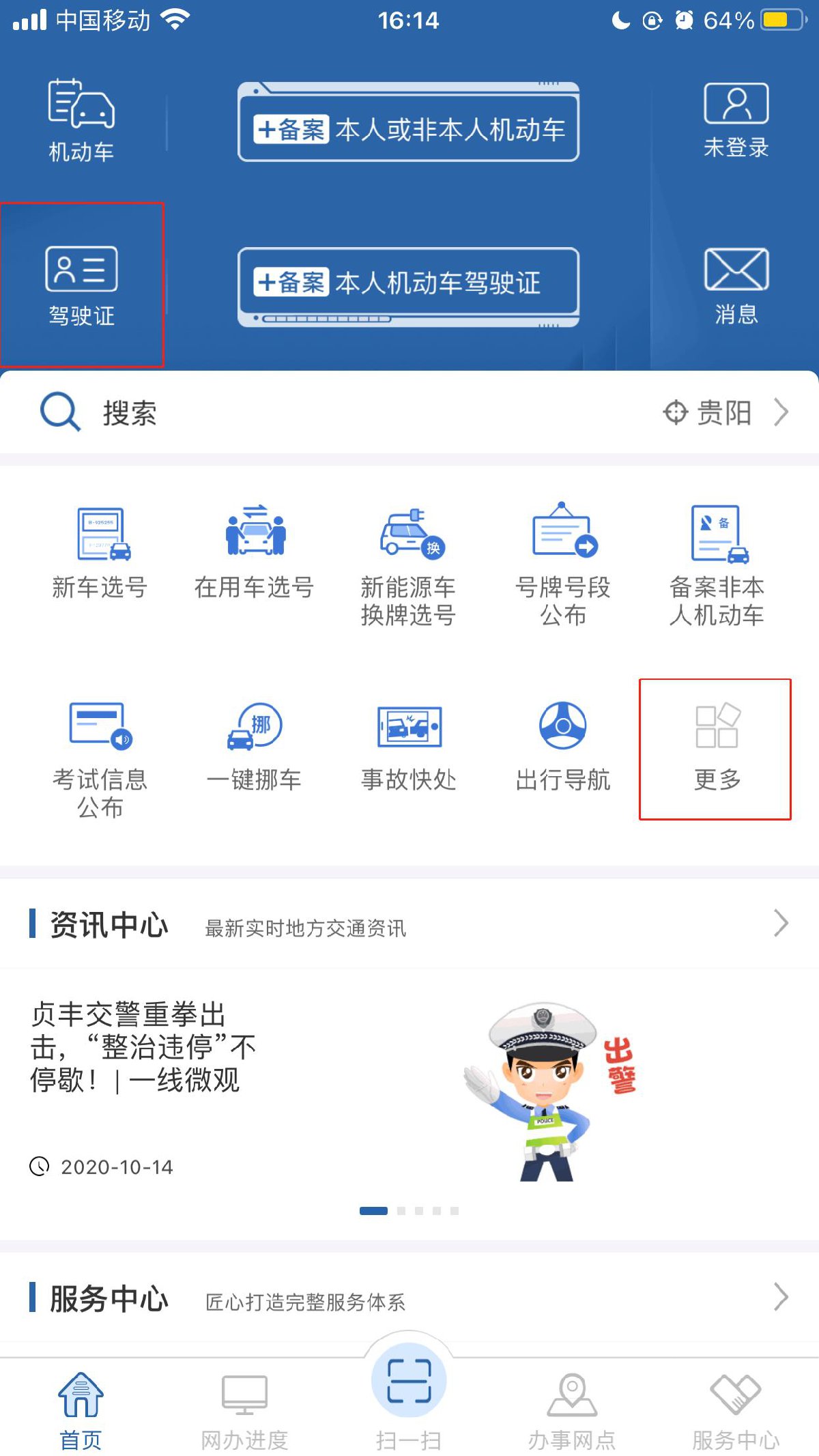This screenshot has height=1456, width=819.
Task: Read the 贞丰交警重拳出击 news article
Action: pos(143,1046)
